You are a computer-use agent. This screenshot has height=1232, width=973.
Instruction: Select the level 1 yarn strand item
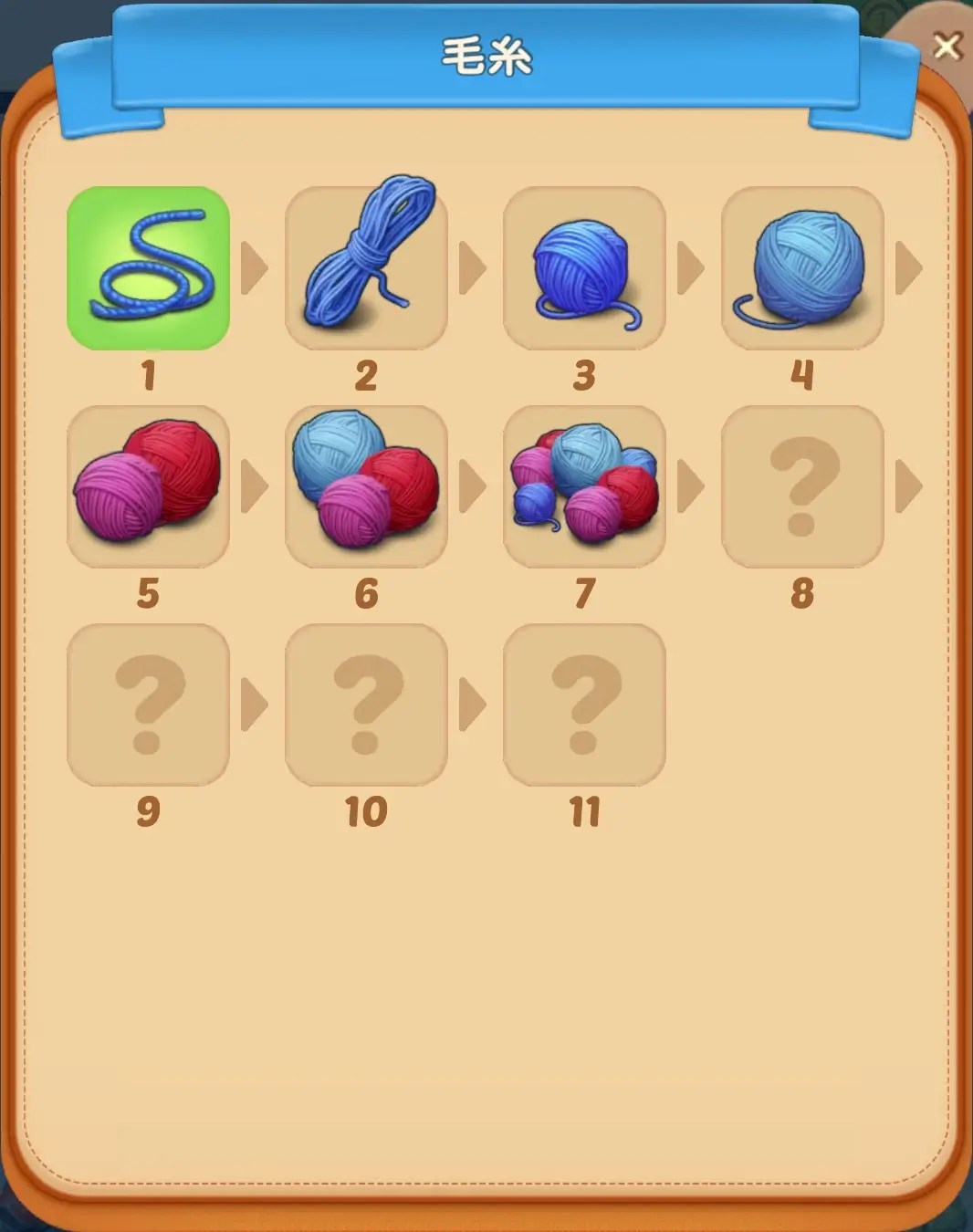coord(148,268)
